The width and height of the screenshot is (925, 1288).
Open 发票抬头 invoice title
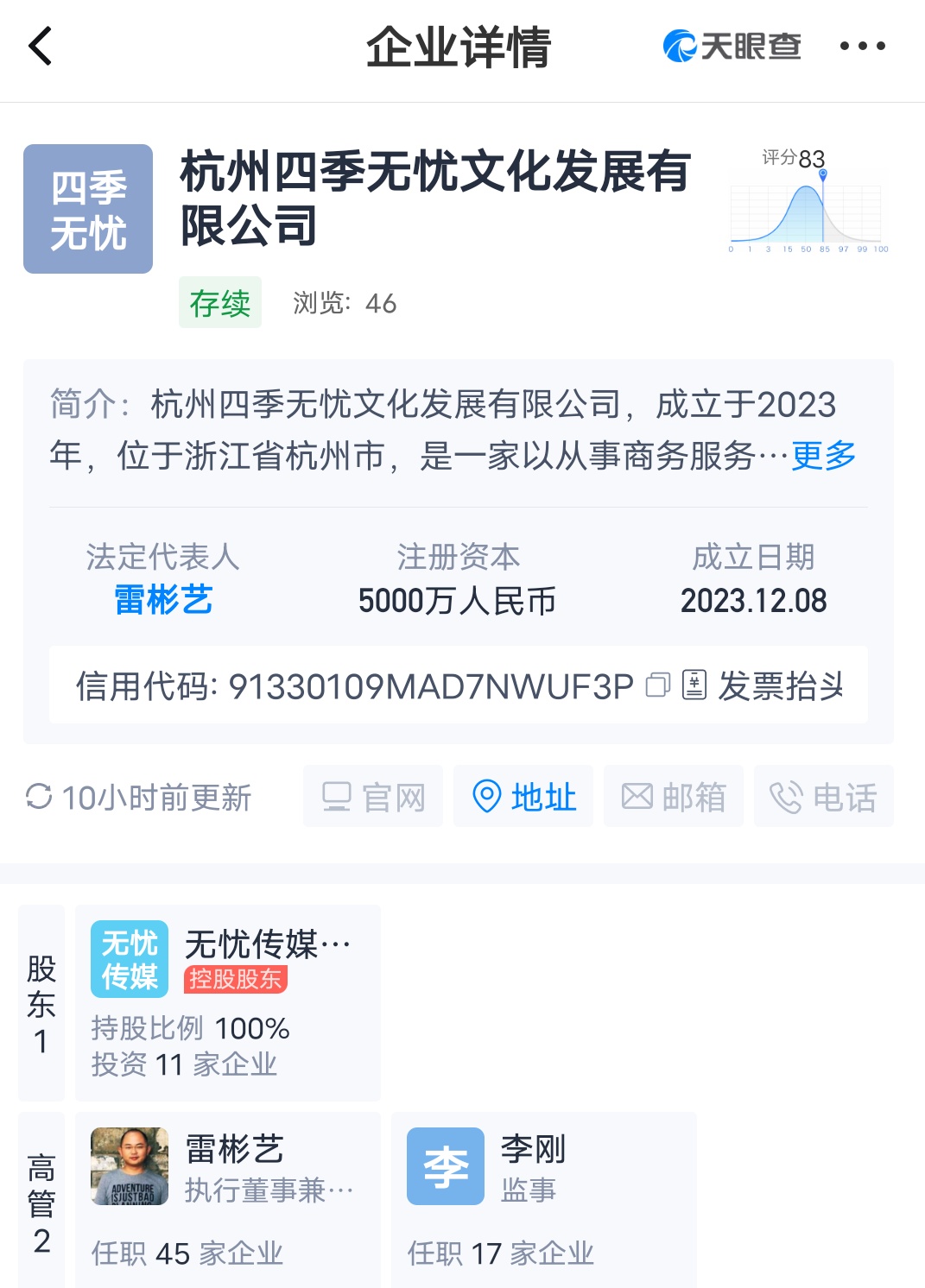[763, 685]
